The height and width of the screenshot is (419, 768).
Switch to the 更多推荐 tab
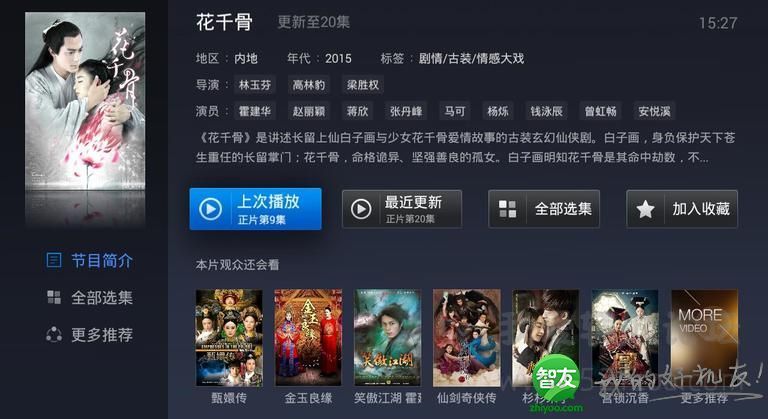click(88, 334)
